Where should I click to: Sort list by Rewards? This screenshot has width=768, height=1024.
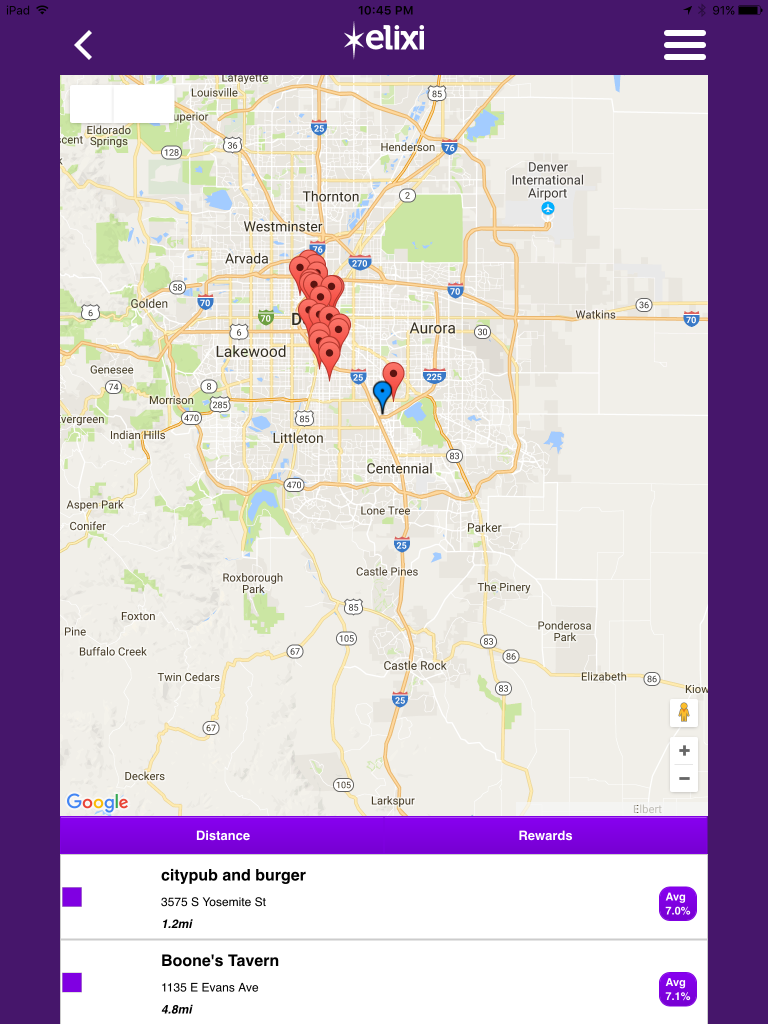(545, 835)
